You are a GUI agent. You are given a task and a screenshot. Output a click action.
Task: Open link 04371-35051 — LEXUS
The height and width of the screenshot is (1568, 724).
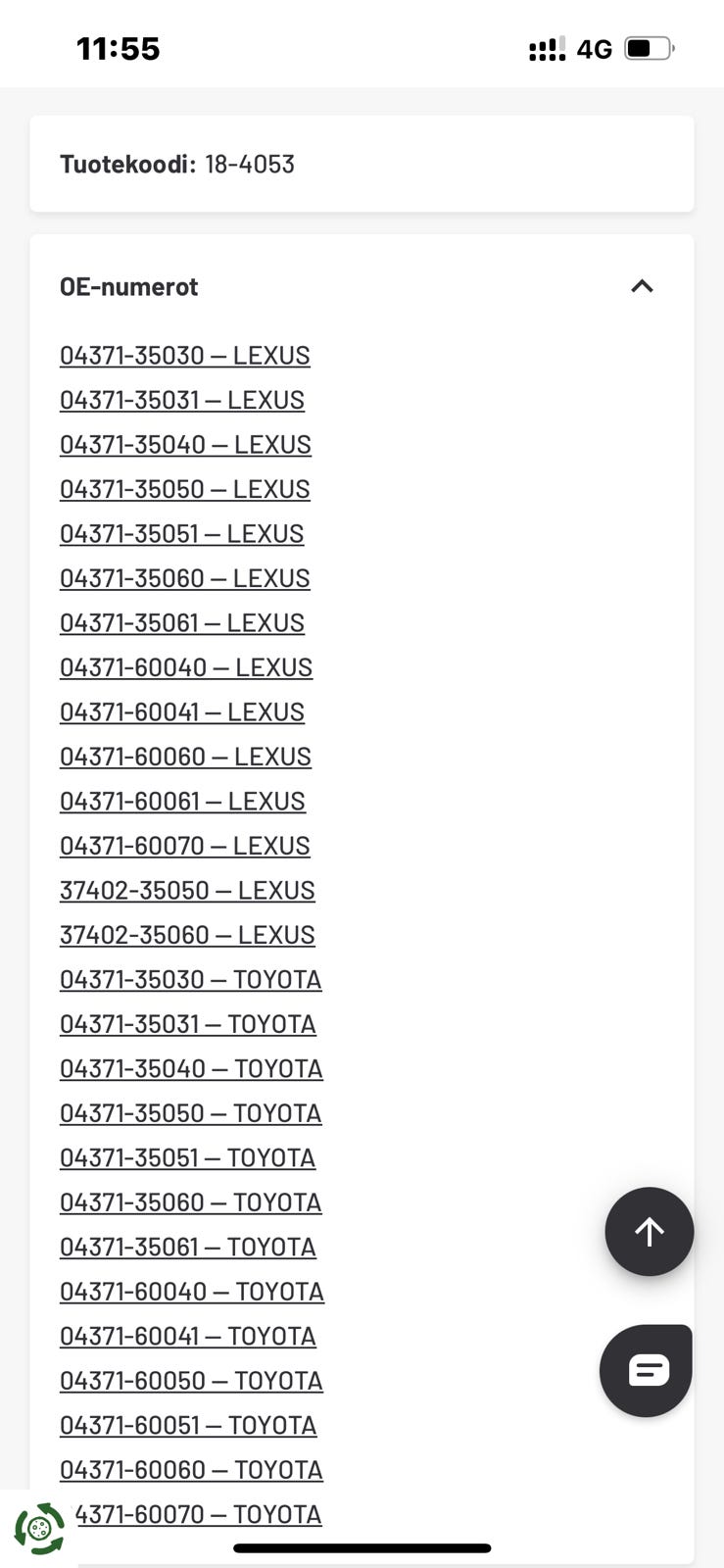click(181, 534)
